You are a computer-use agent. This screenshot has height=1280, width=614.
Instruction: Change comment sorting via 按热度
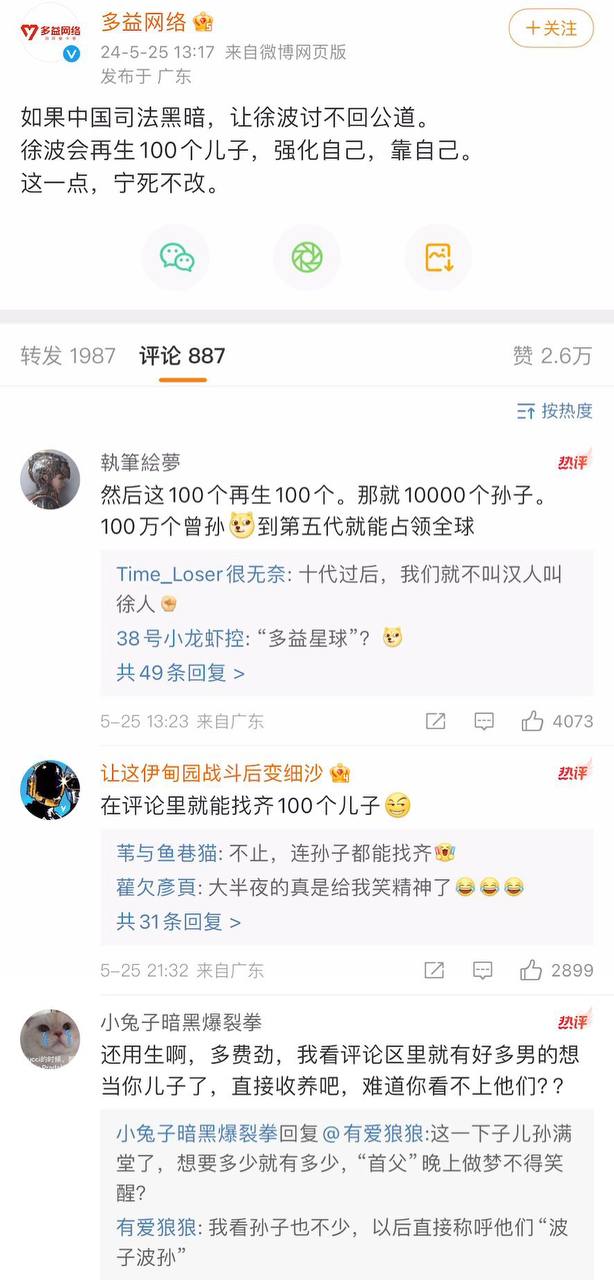tap(555, 410)
